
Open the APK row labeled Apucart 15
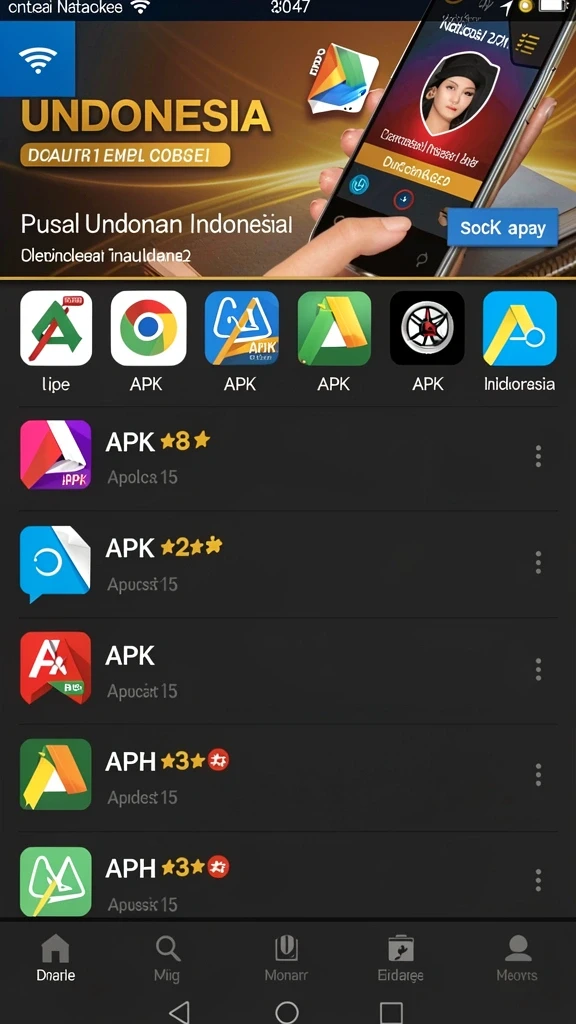tap(288, 670)
